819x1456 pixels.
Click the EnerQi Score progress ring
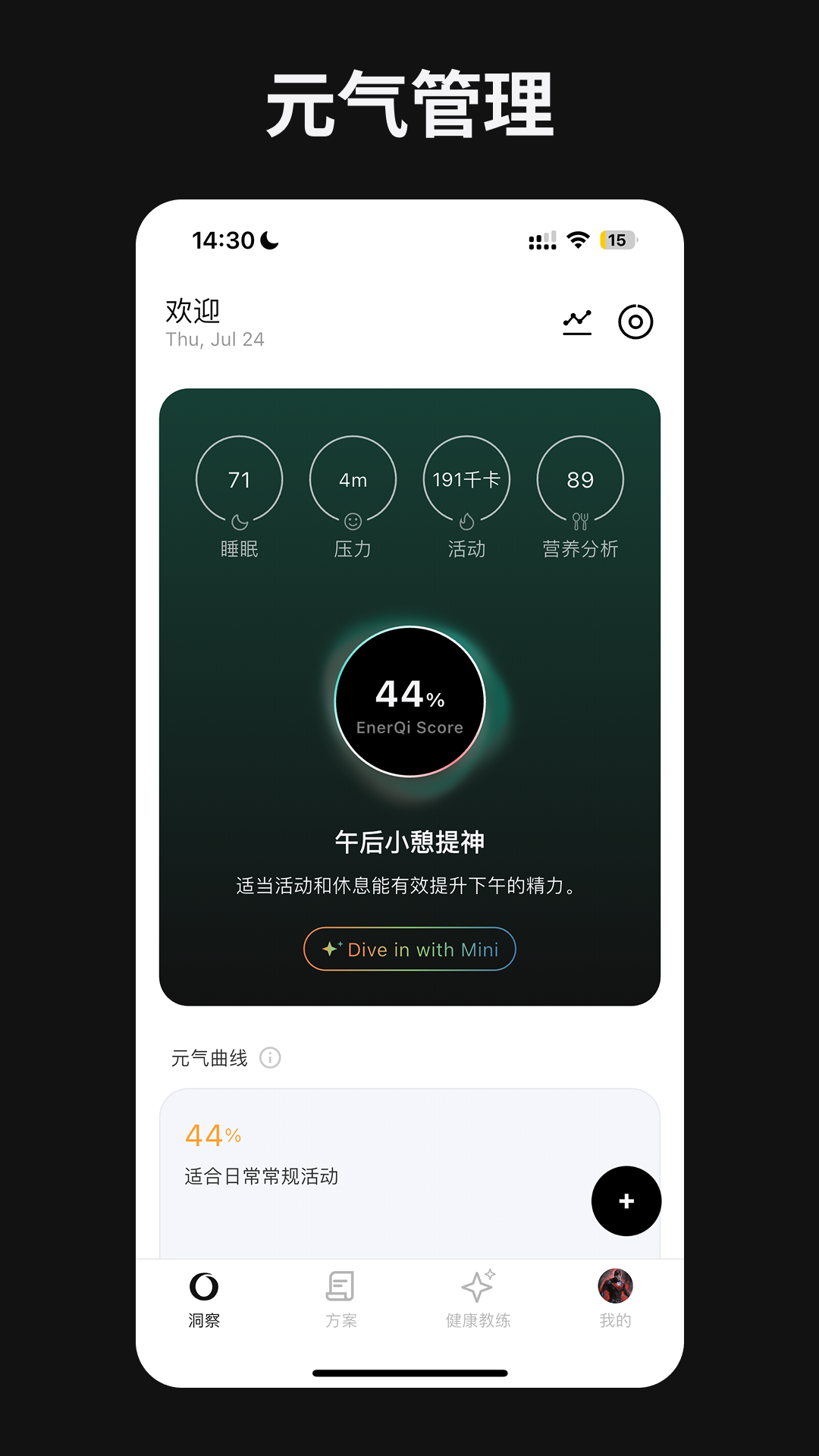[x=409, y=629]
